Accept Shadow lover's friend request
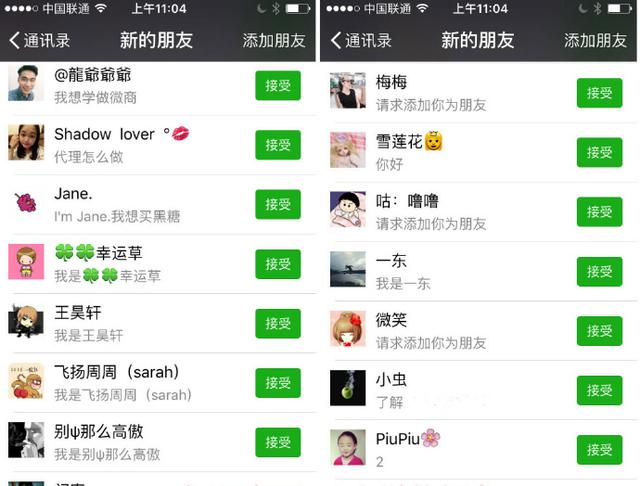Viewport: 640px width, 486px height. coord(278,145)
